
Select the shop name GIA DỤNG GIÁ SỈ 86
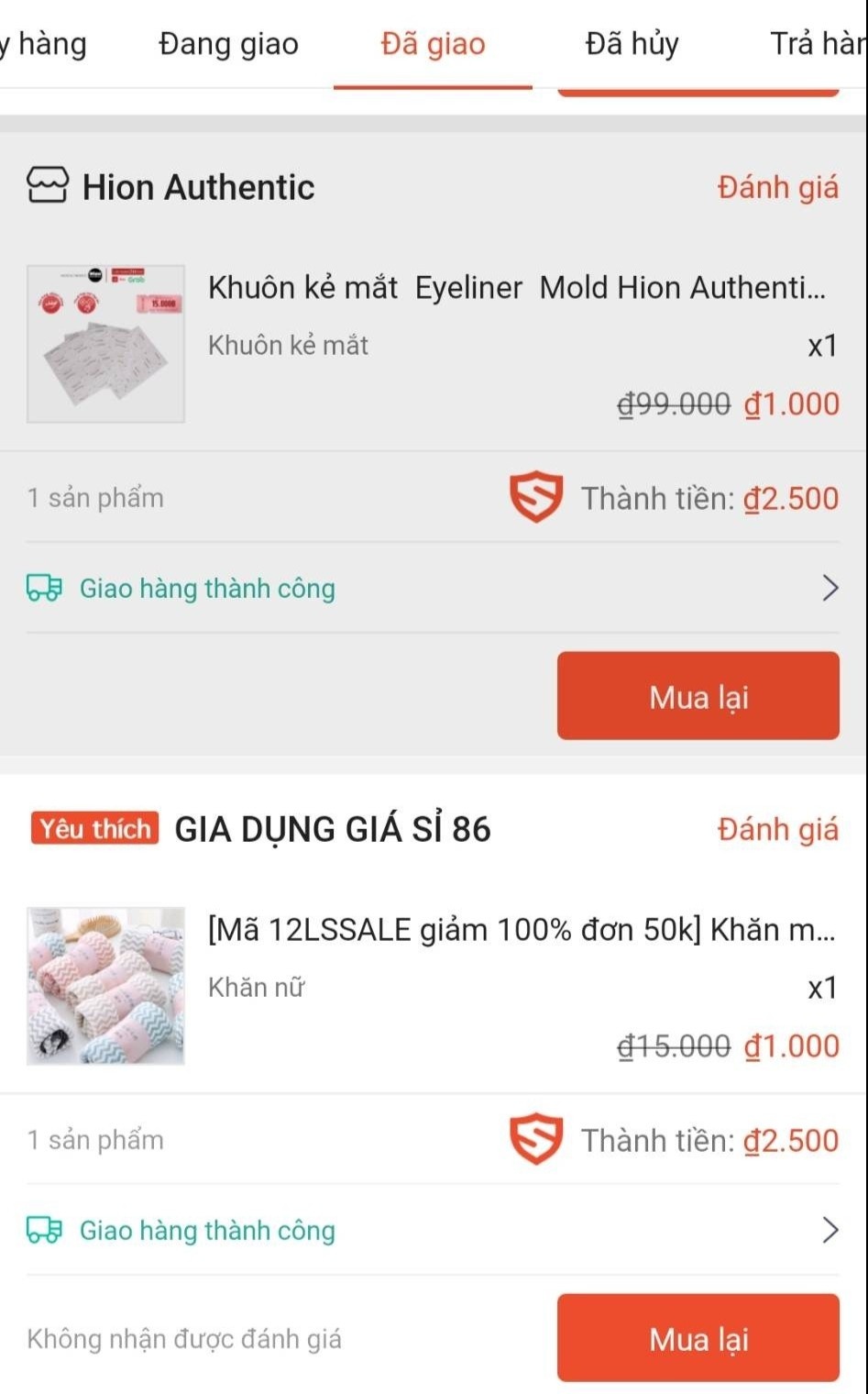coord(332,828)
